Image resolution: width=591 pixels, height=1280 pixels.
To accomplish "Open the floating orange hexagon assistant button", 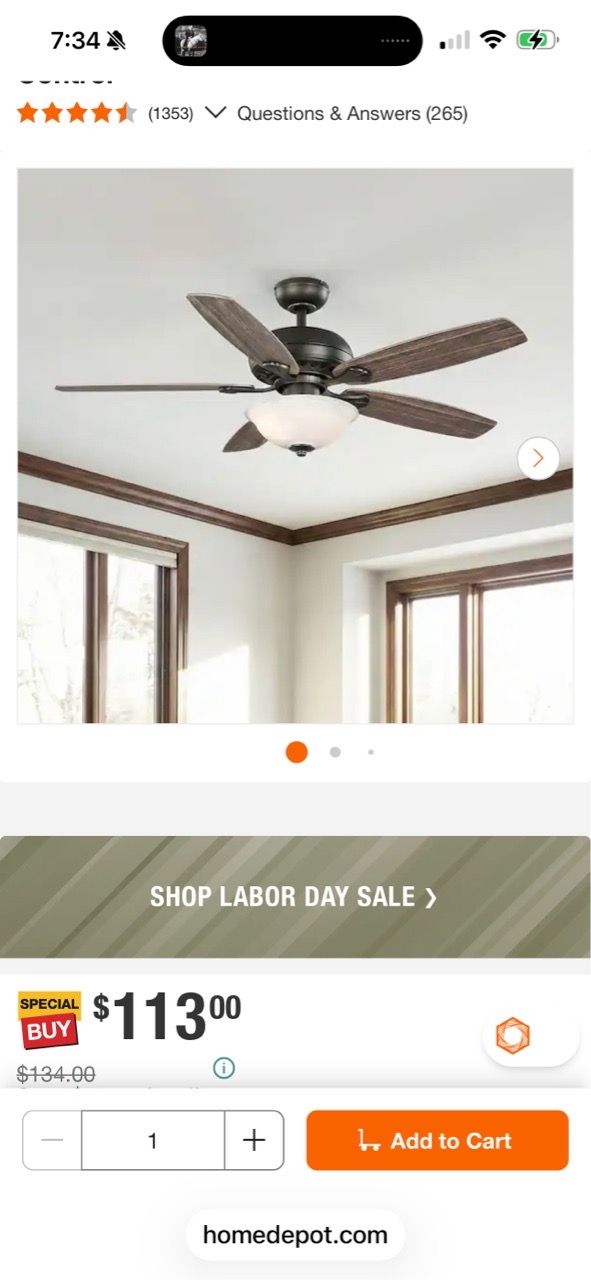I will 513,1036.
